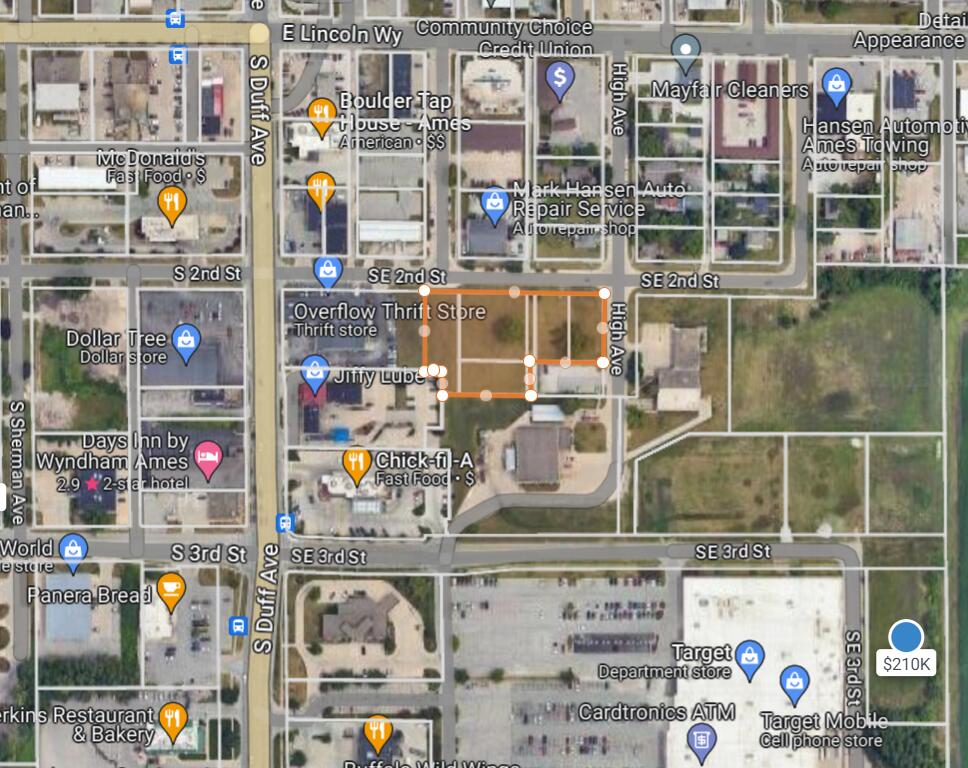Select the Jiffy Lube pin

(315, 374)
